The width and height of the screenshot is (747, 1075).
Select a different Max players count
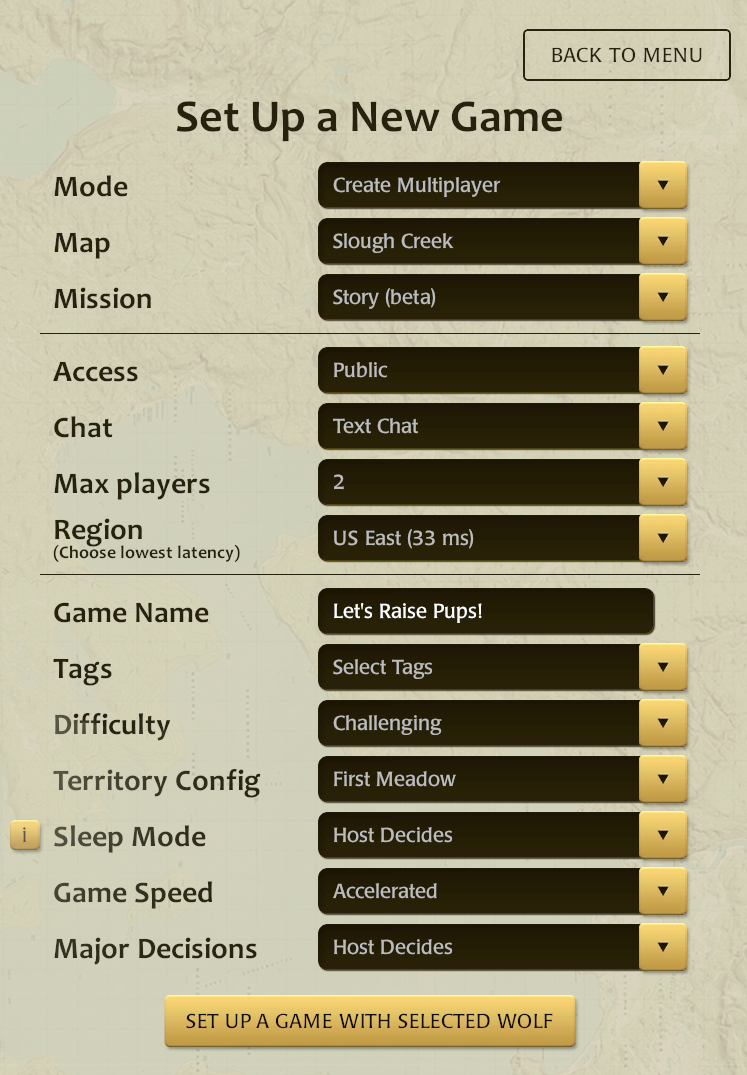(502, 482)
